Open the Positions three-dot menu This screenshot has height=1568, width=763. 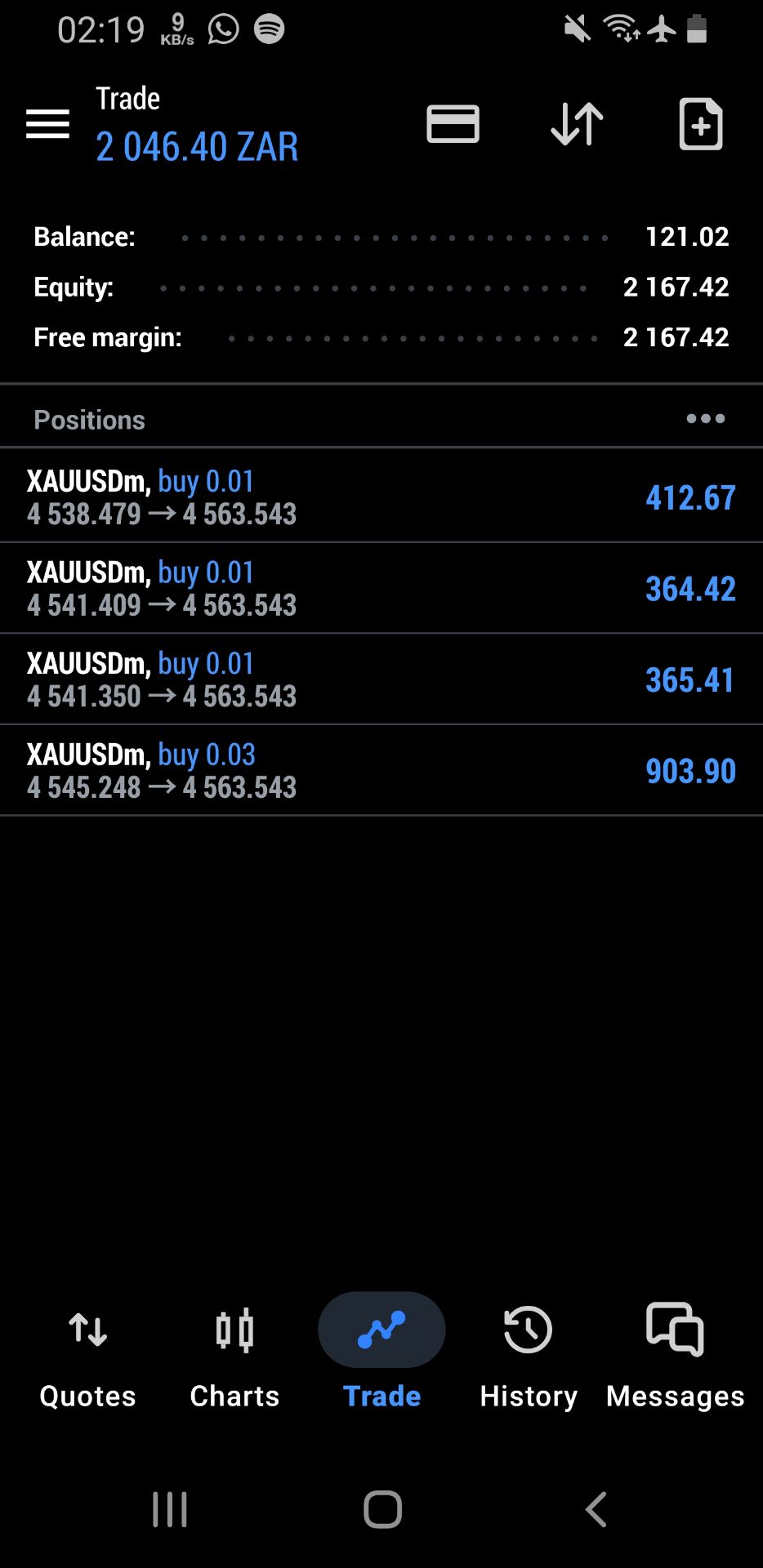tap(705, 419)
